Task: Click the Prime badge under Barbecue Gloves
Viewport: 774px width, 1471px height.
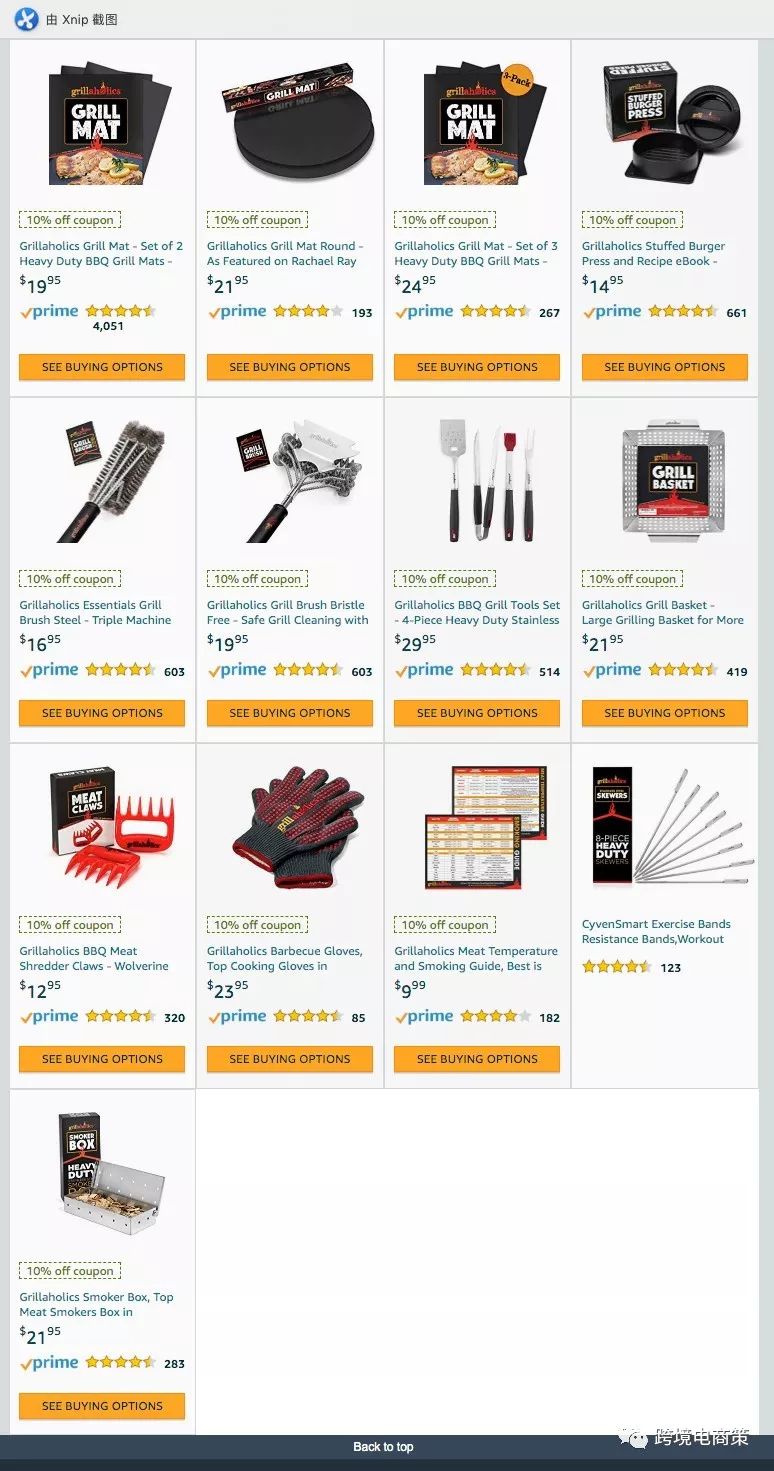Action: tap(236, 1016)
